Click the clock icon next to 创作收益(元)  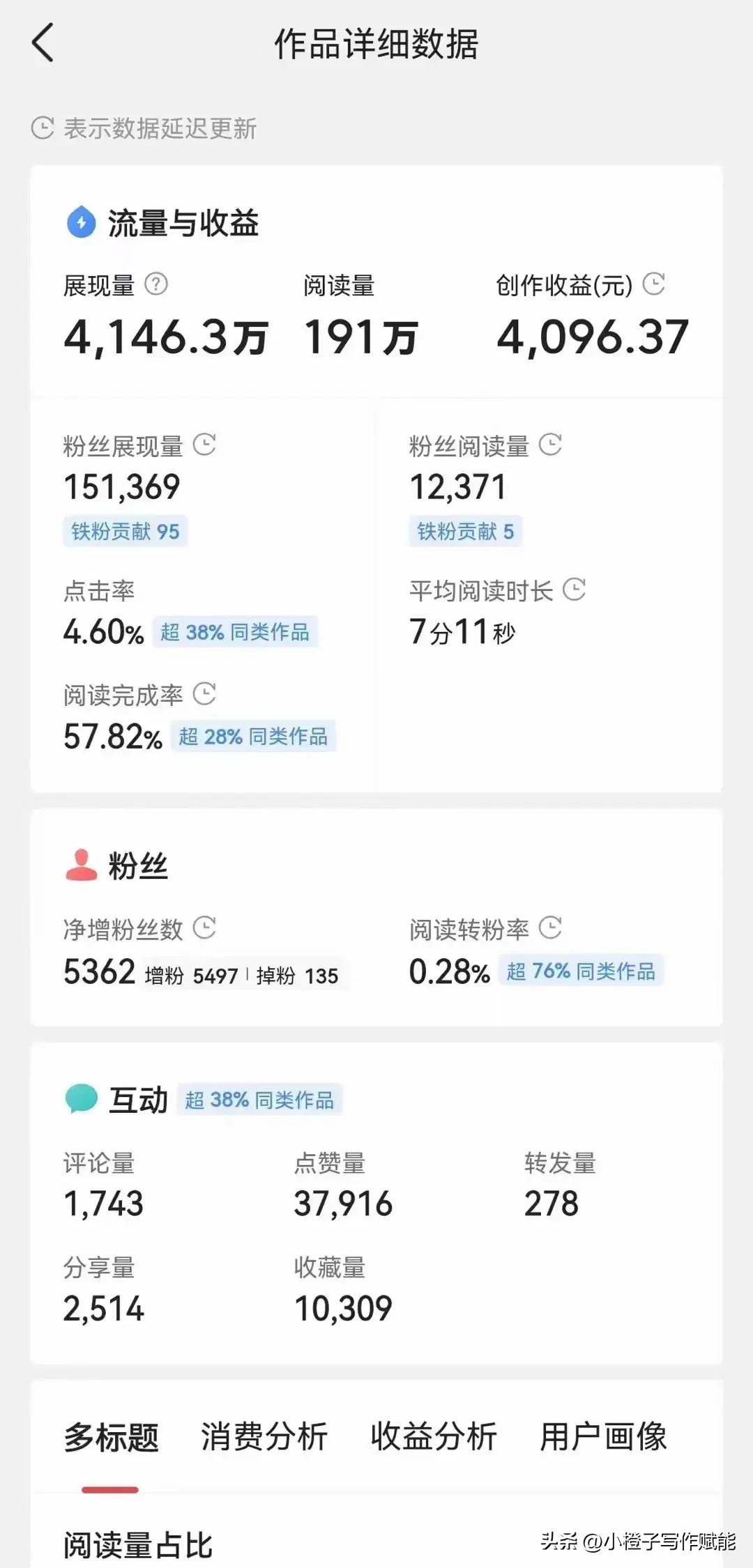tap(653, 284)
